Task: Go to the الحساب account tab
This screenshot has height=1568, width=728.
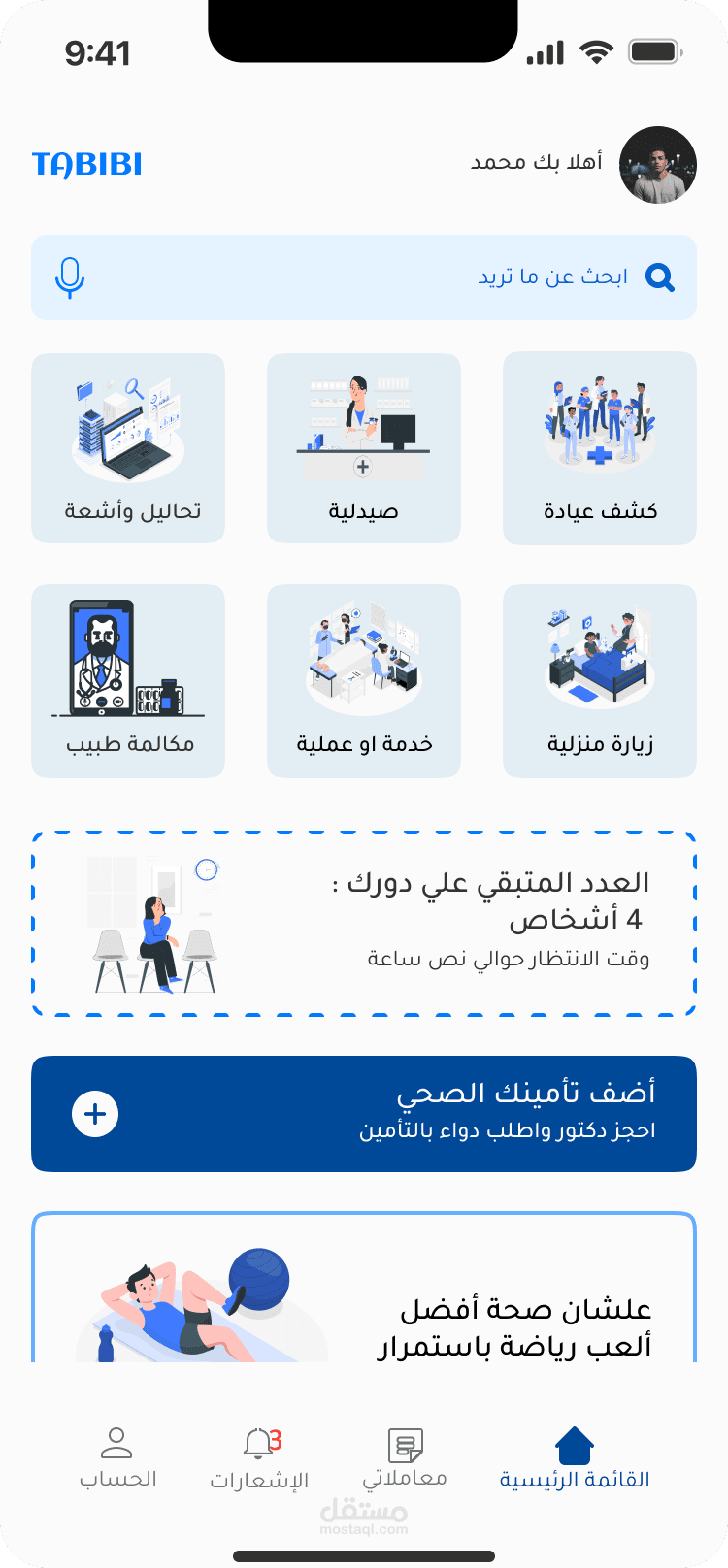Action: [x=117, y=1458]
